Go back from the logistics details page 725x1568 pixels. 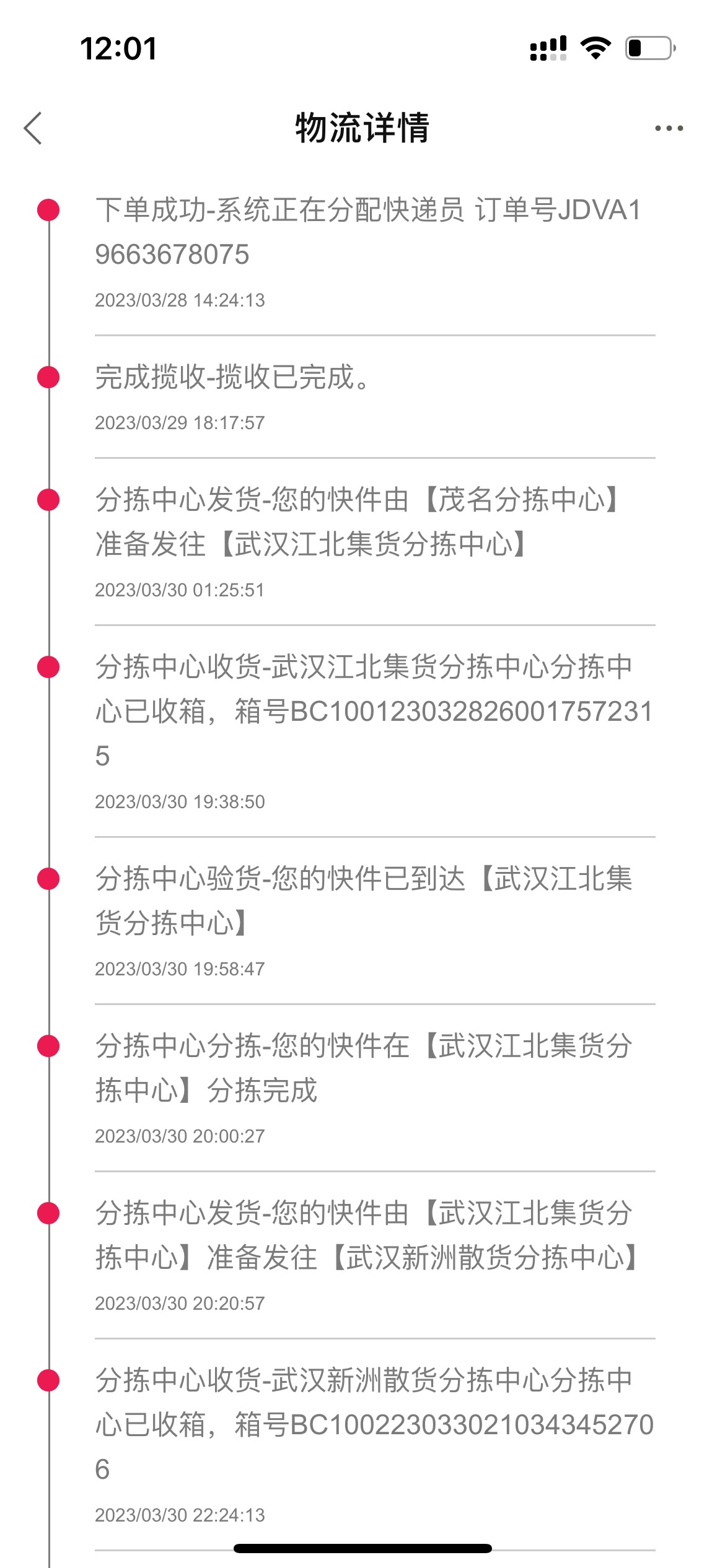(x=33, y=128)
